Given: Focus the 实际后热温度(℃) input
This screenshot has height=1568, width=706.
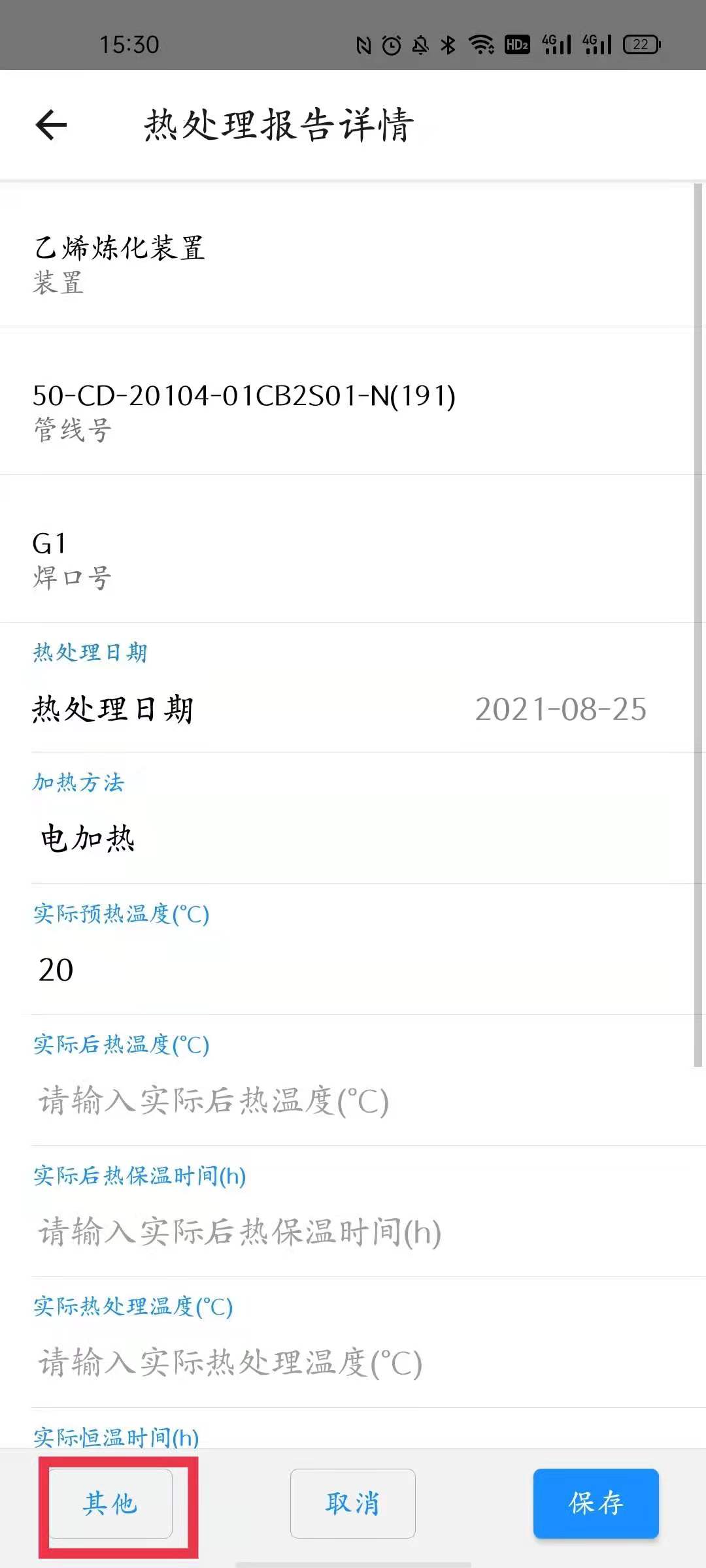Looking at the screenshot, I should pos(353,1101).
